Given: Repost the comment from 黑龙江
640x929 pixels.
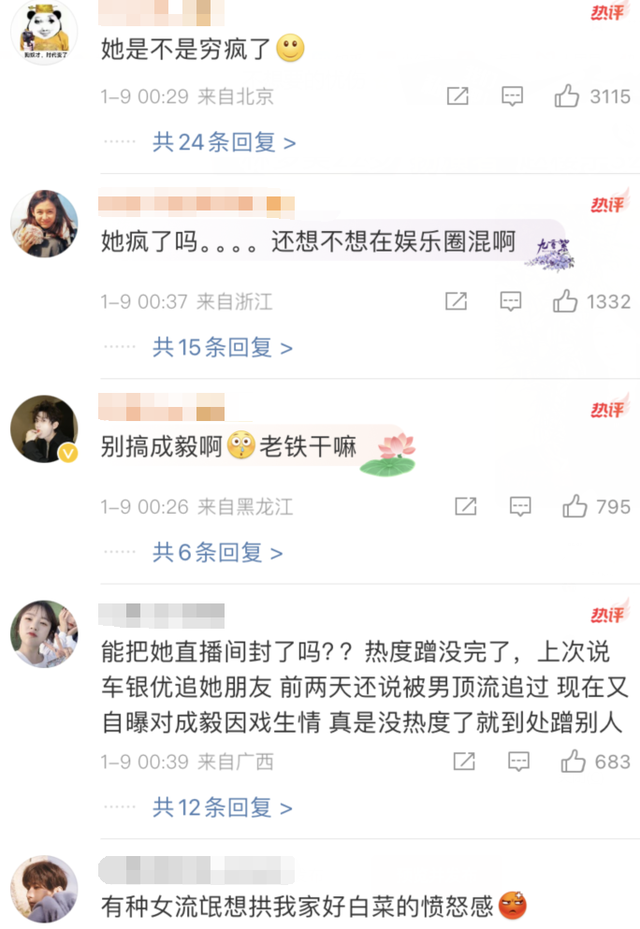Looking at the screenshot, I should [465, 507].
